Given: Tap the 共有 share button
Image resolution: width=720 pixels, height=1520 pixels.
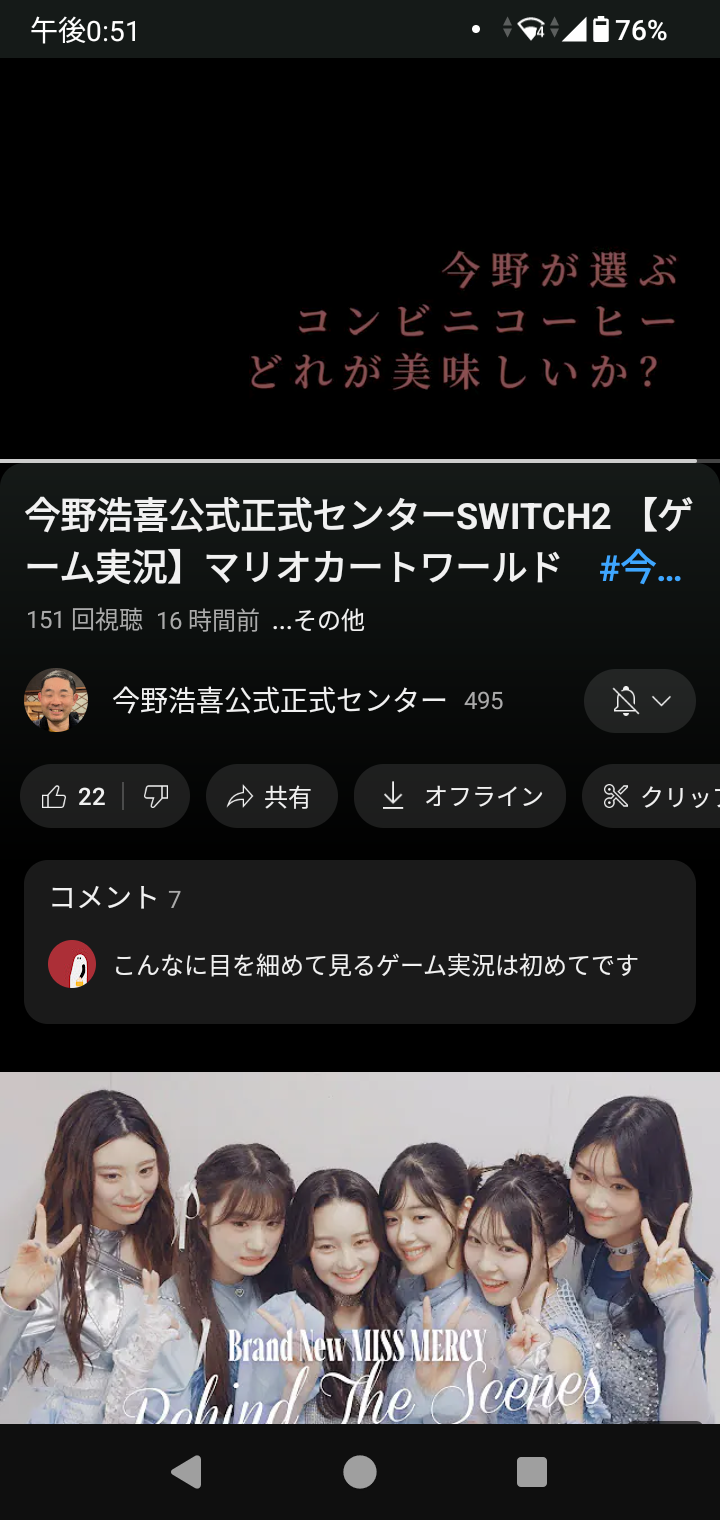Looking at the screenshot, I should 272,796.
